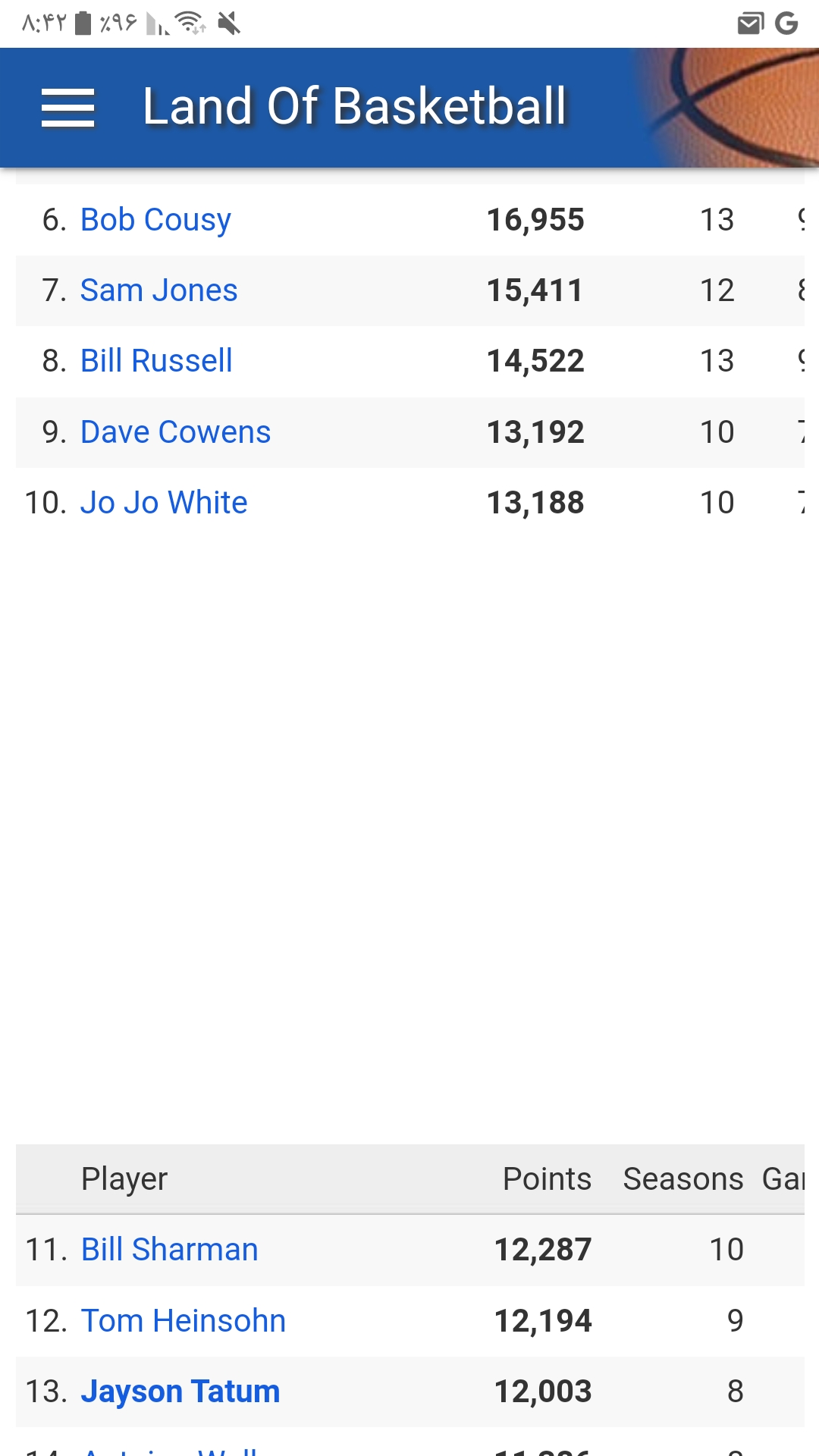Viewport: 819px width, 1456px height.
Task: Open Sam Jones's player page
Action: [x=158, y=290]
